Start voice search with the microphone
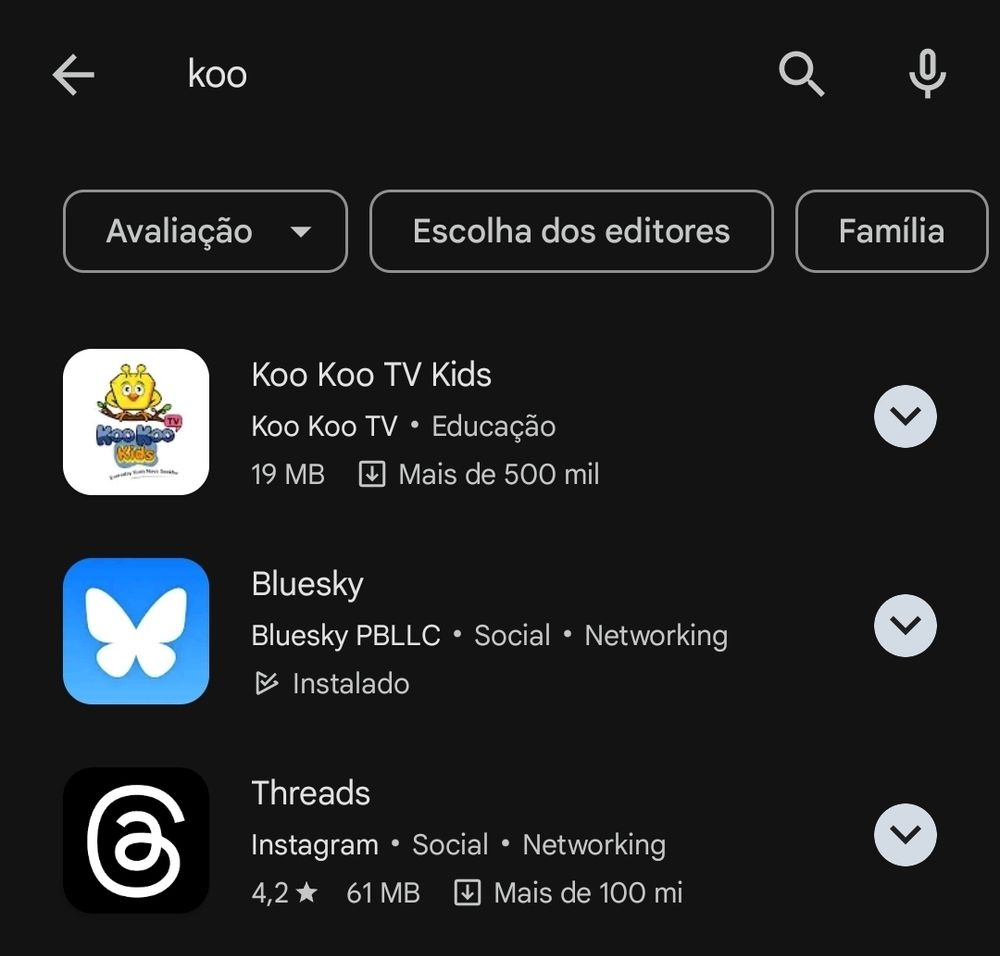The height and width of the screenshot is (956, 1000). (927, 75)
